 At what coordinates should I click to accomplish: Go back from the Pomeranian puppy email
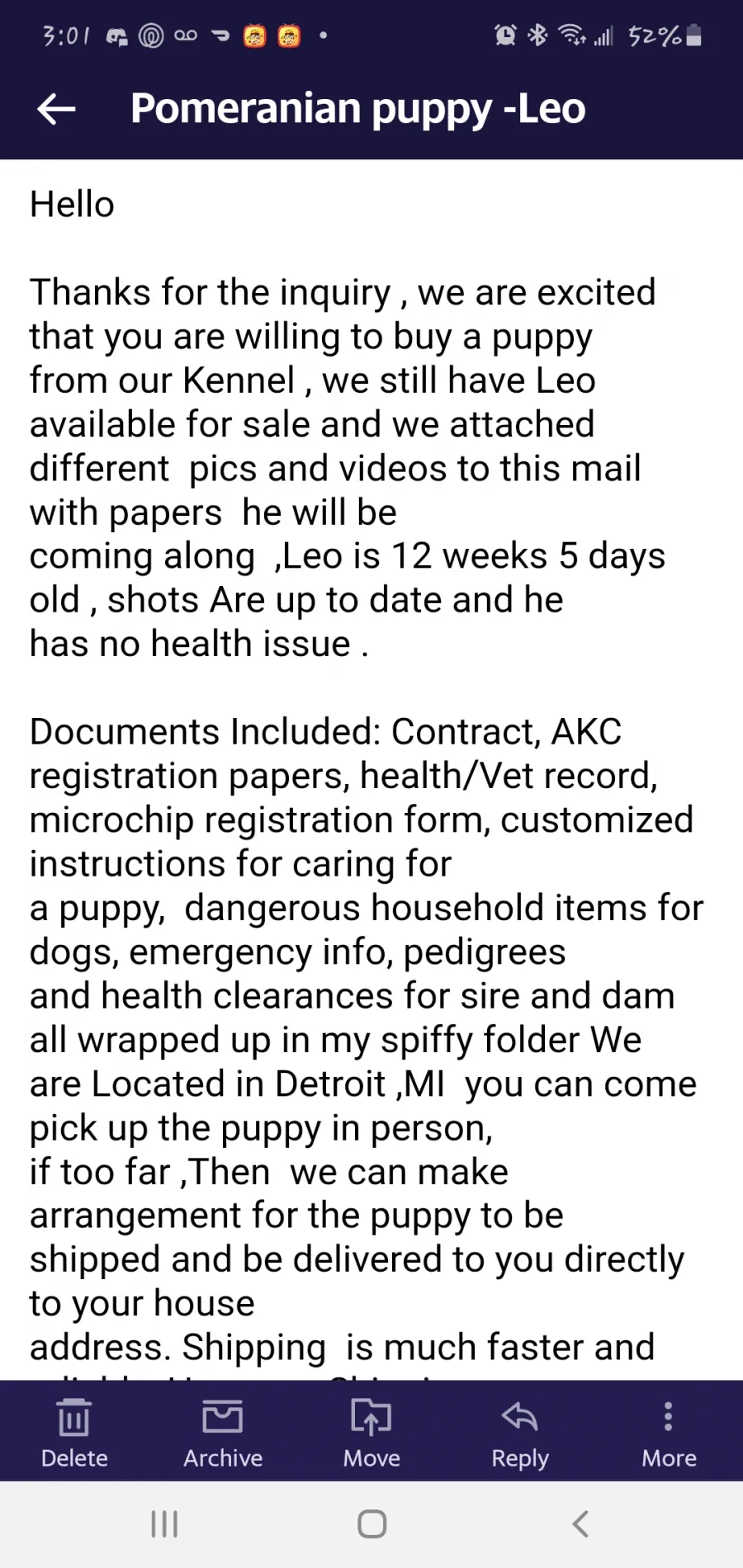[x=57, y=109]
